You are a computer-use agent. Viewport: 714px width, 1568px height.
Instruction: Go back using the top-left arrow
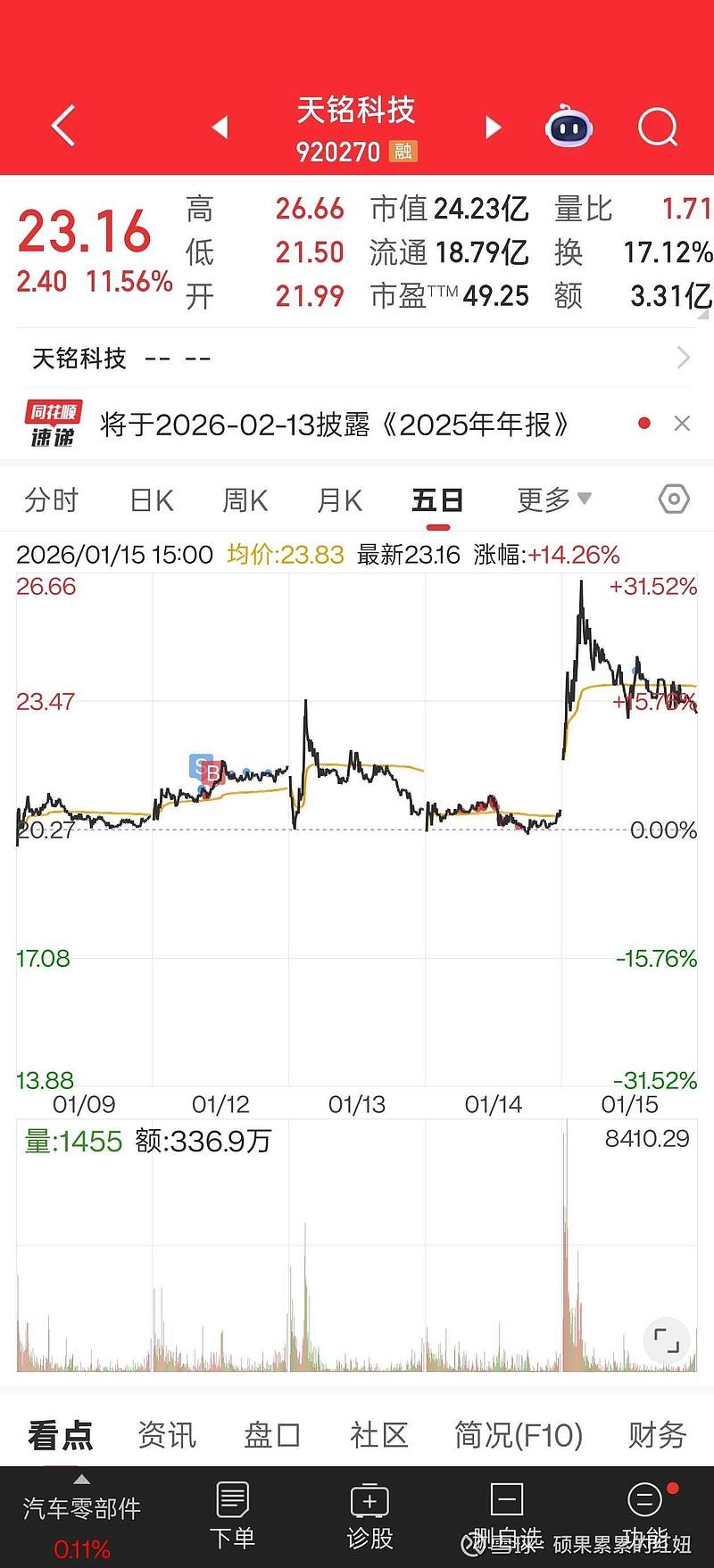[x=63, y=126]
